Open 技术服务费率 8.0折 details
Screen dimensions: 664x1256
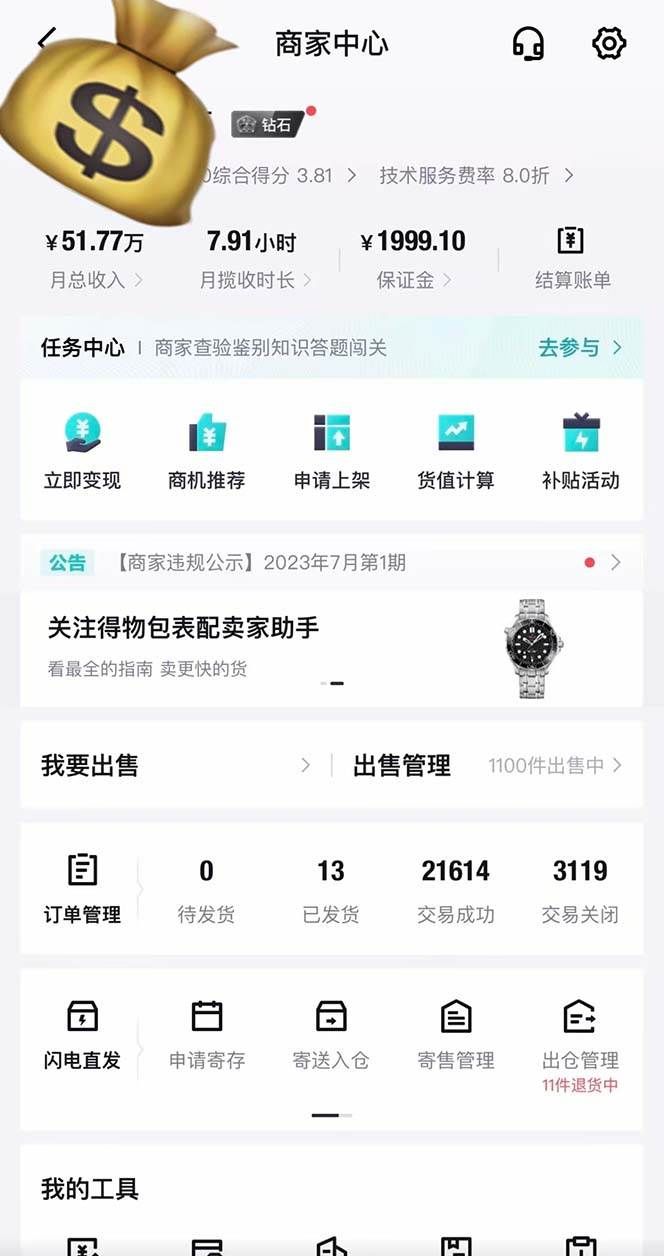[475, 175]
